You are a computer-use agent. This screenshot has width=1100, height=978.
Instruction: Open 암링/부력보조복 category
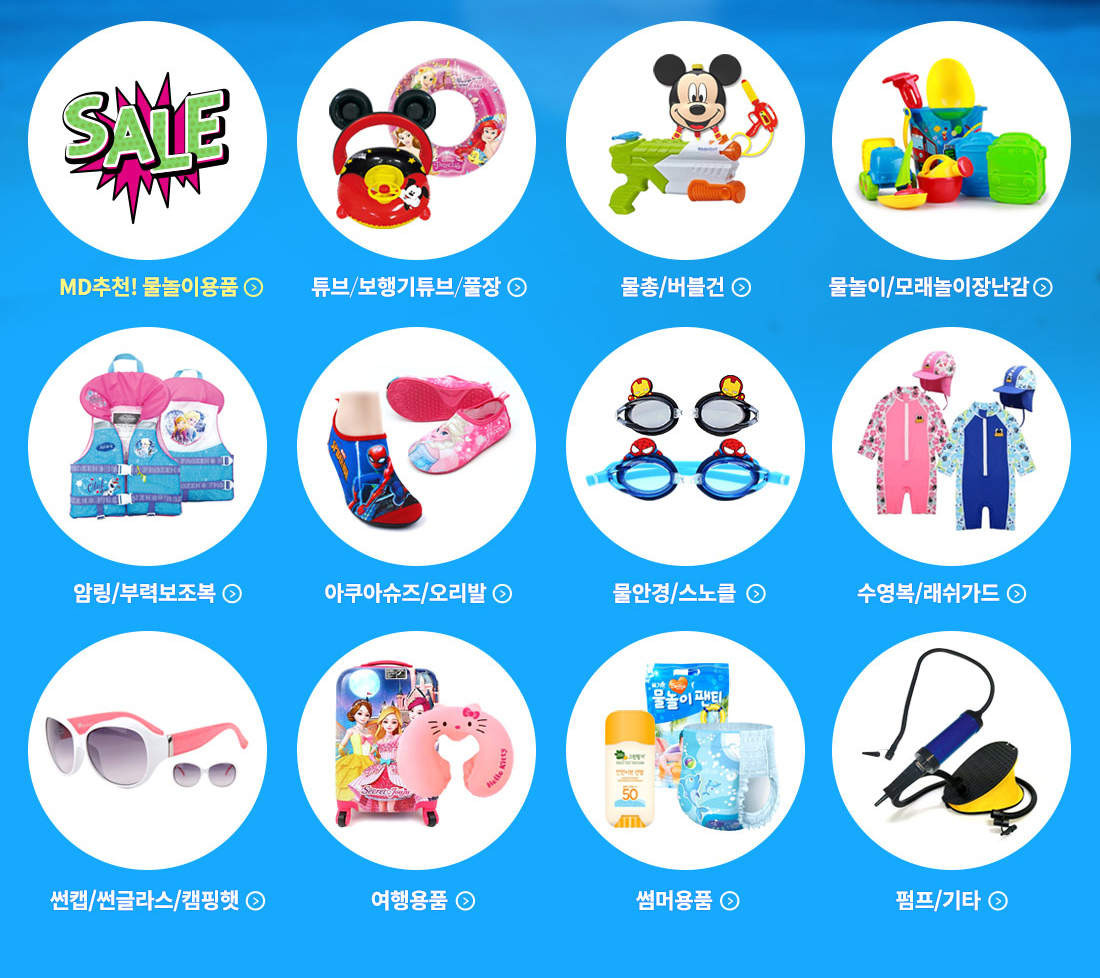point(157,594)
